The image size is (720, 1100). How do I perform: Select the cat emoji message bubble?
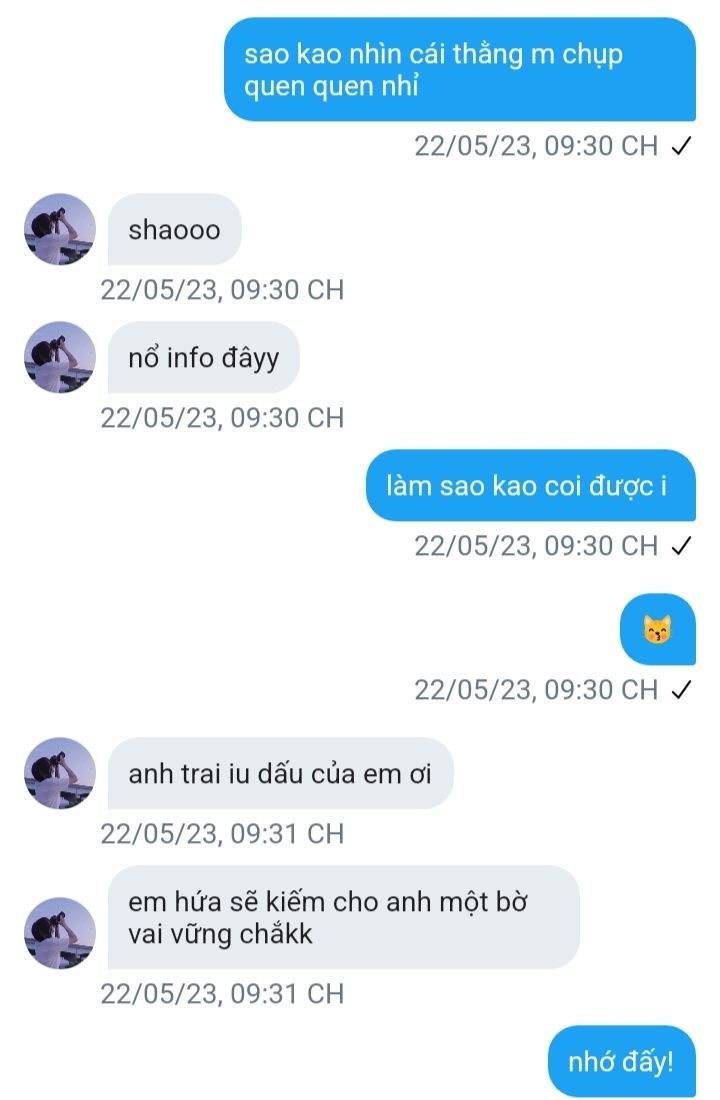(657, 630)
